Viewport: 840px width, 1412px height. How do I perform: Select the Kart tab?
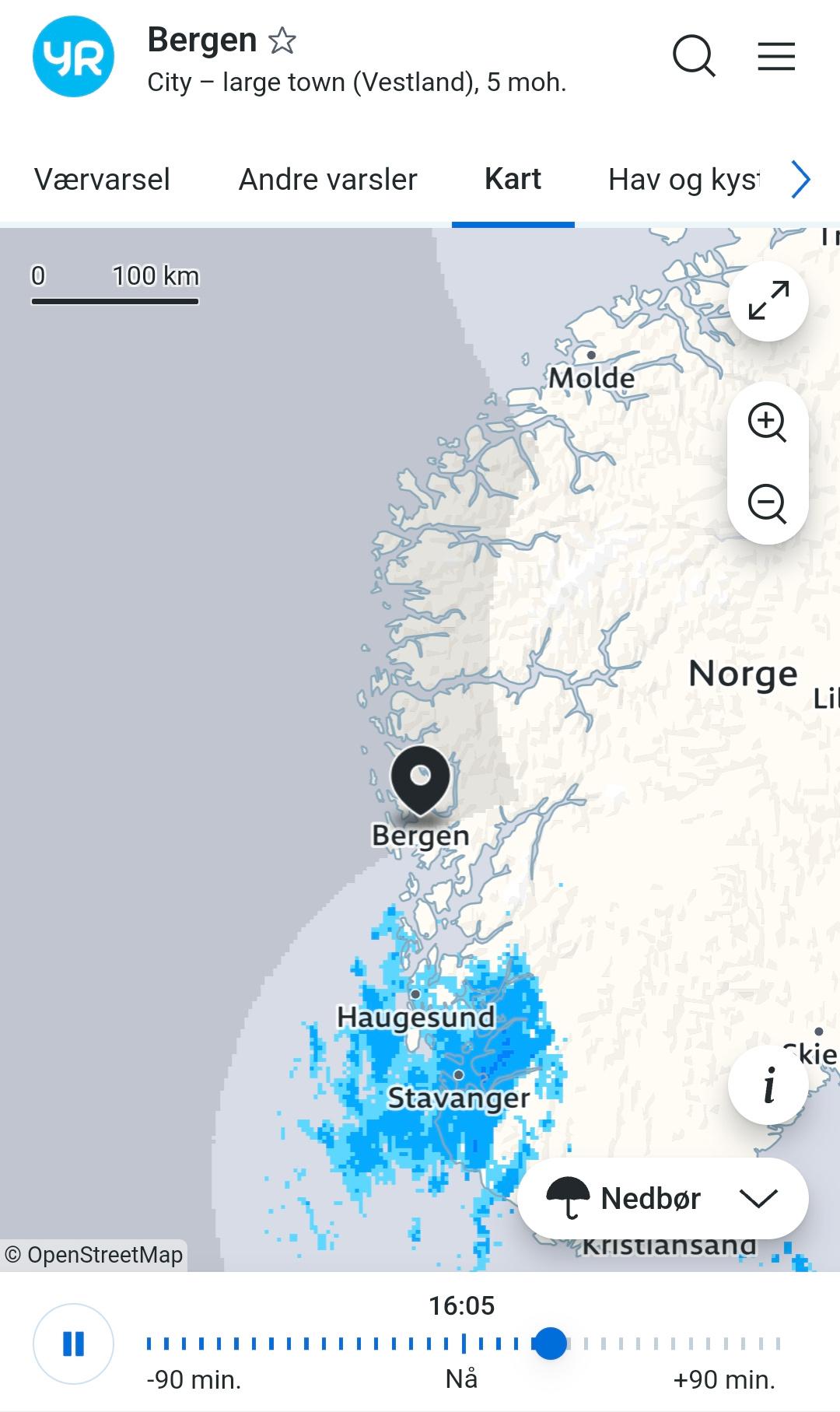(513, 180)
